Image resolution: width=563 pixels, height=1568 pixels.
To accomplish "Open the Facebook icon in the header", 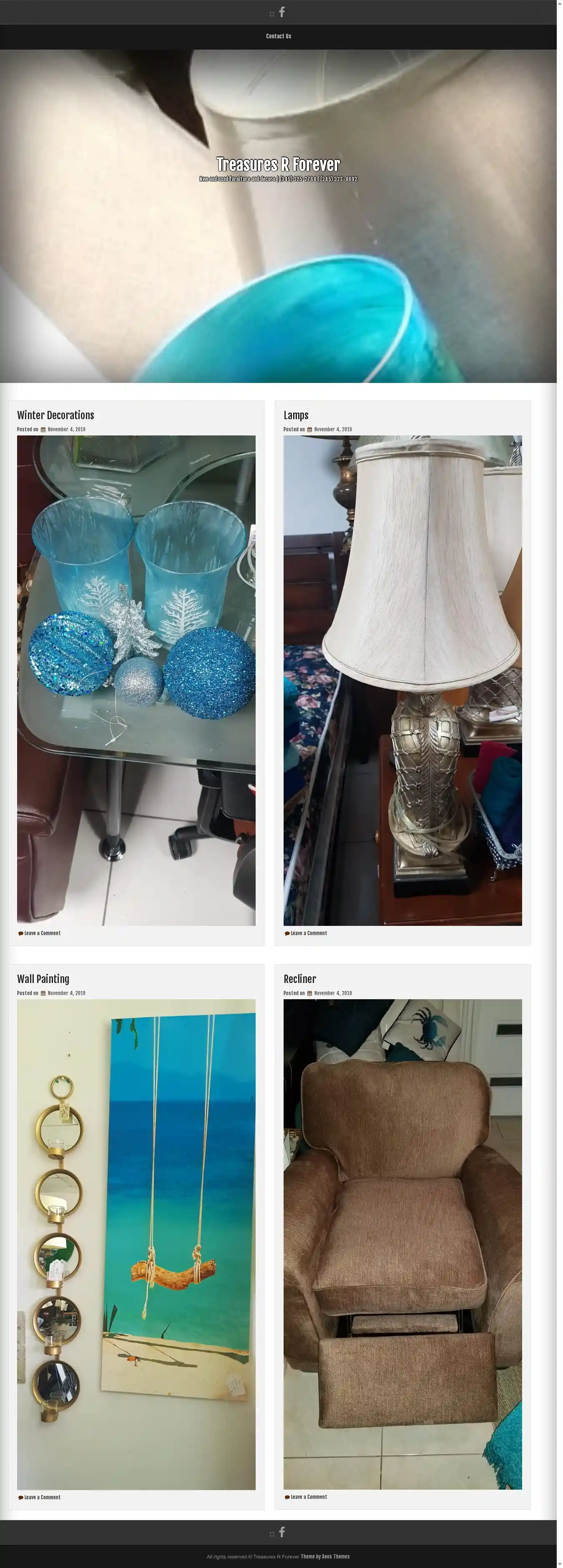I will (x=281, y=12).
